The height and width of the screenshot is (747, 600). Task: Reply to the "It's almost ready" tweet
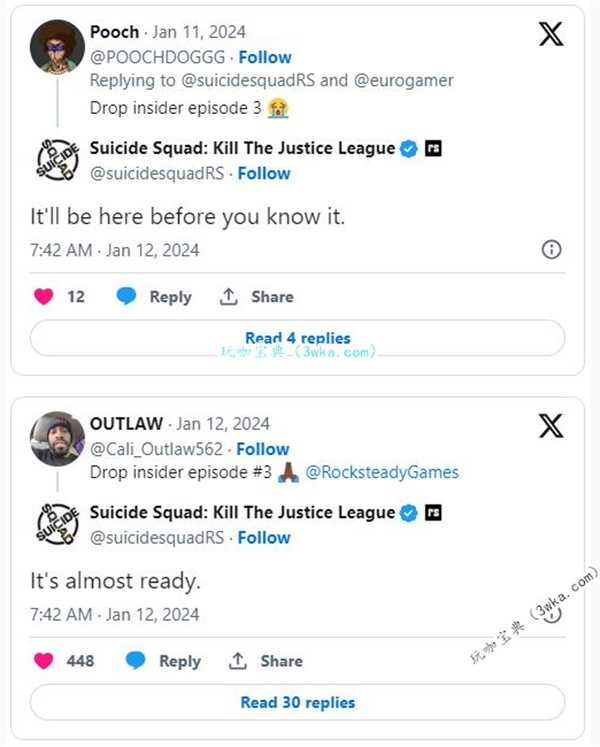click(164, 661)
